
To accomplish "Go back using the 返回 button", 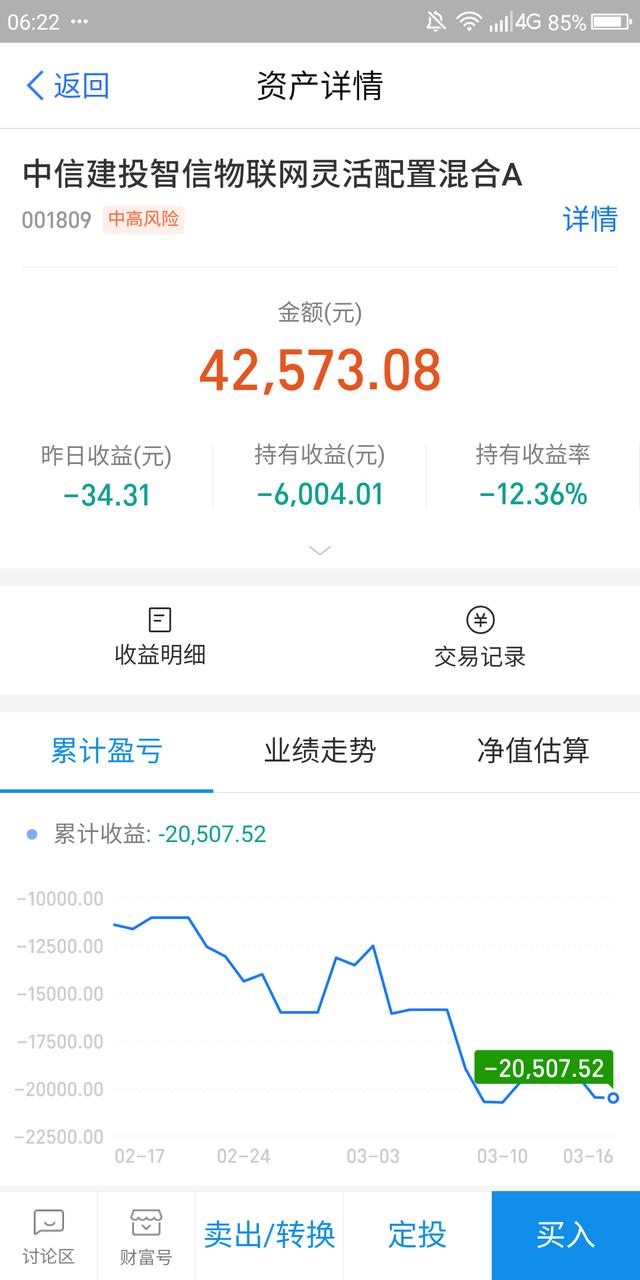I will tap(67, 86).
